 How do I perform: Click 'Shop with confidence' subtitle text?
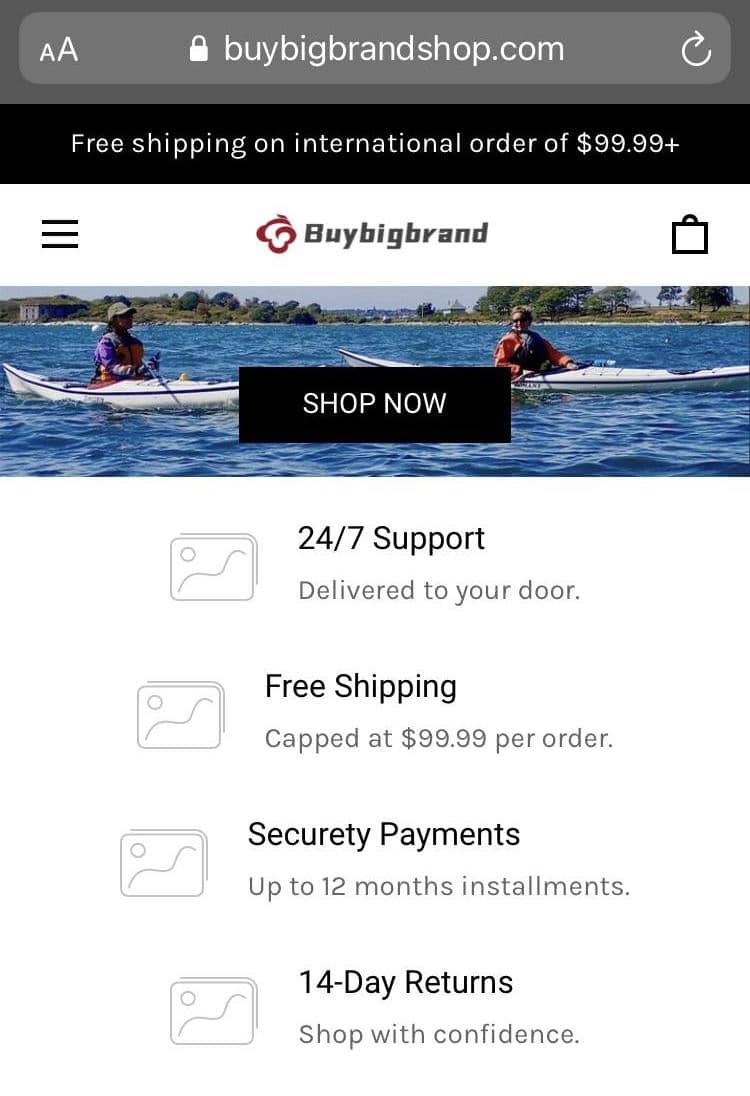(437, 1034)
